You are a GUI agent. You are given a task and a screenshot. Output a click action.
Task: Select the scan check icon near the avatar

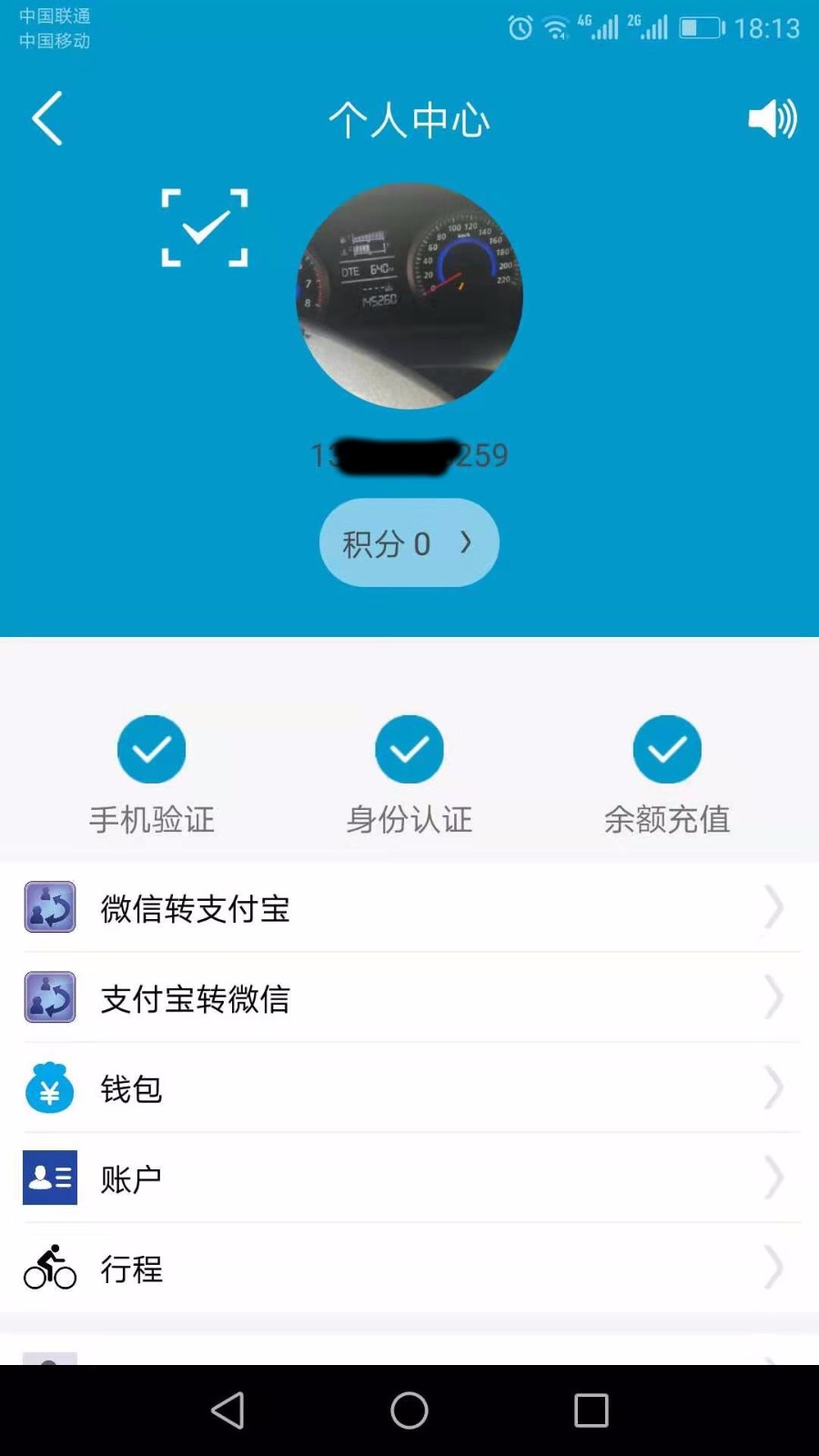point(204,227)
